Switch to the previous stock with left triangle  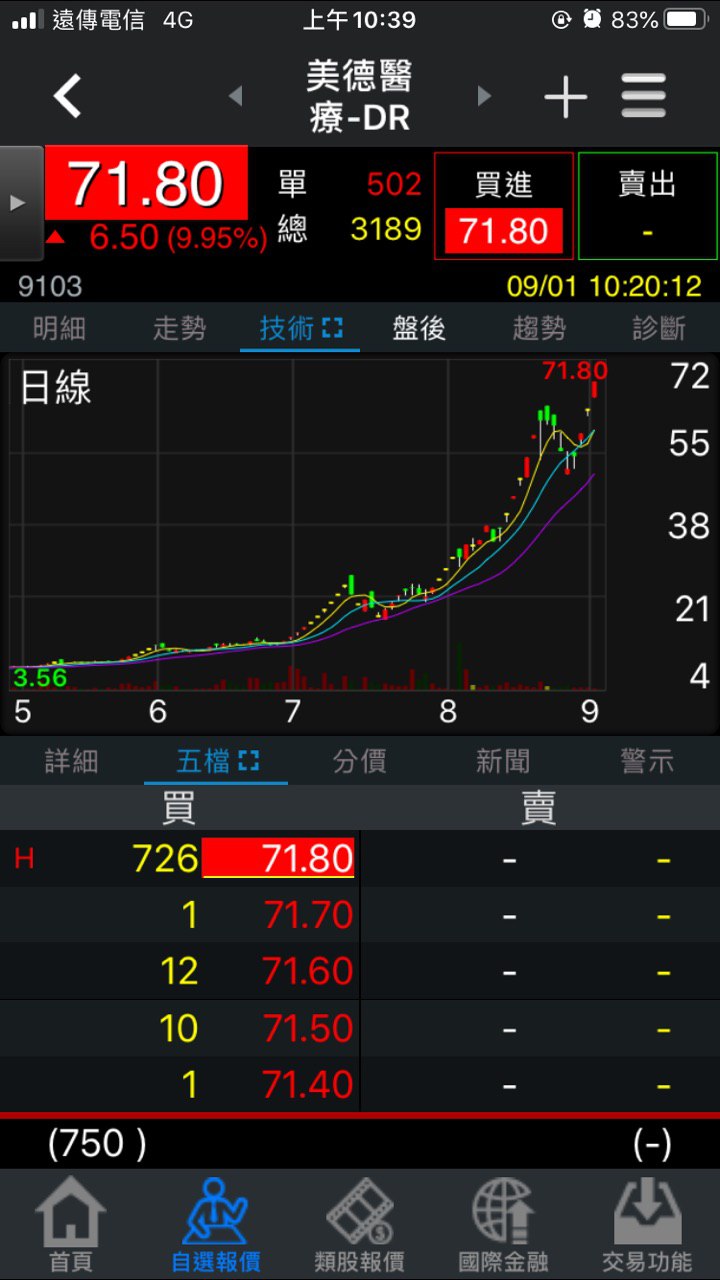[x=235, y=96]
